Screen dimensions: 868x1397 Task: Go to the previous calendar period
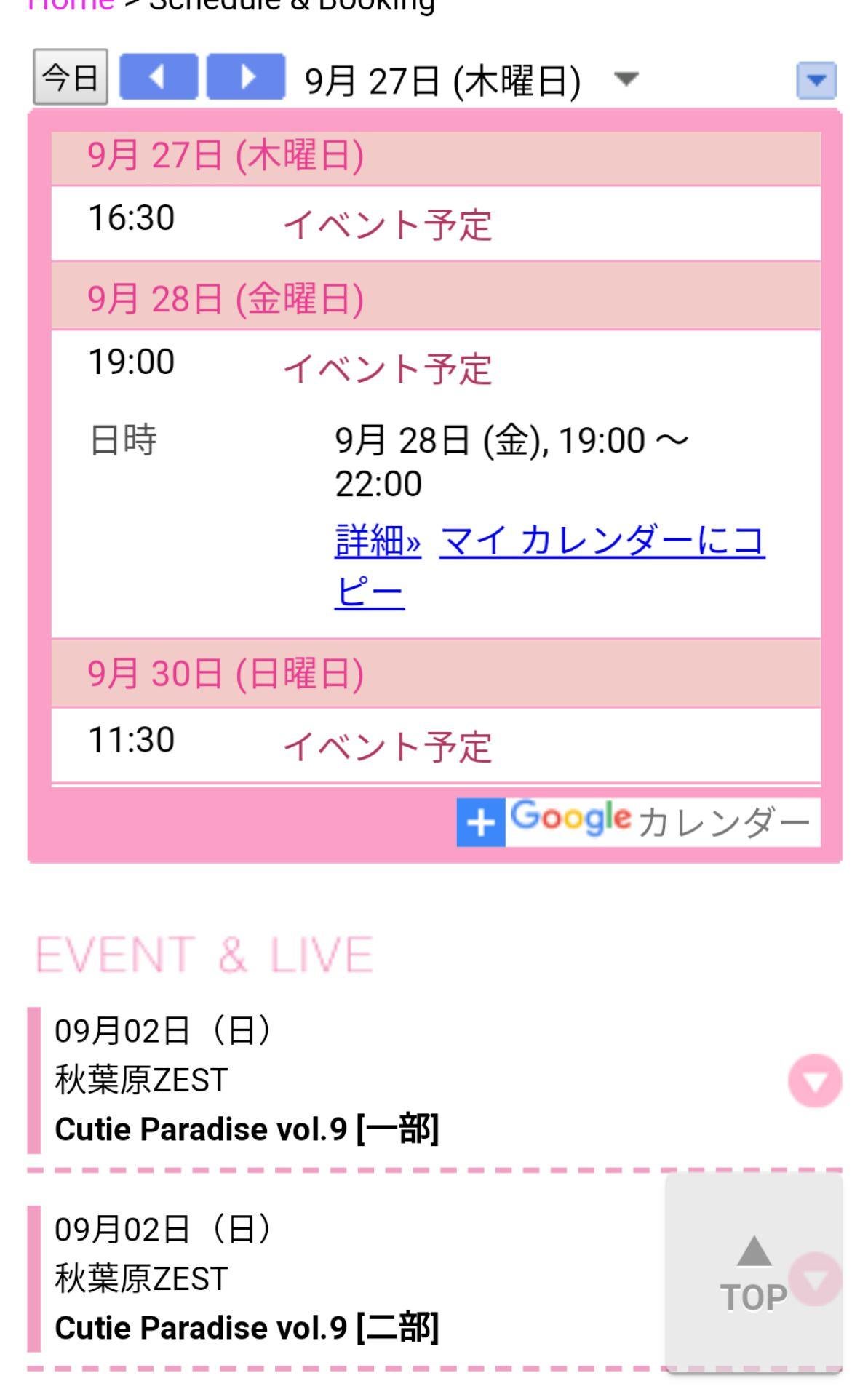[x=158, y=77]
